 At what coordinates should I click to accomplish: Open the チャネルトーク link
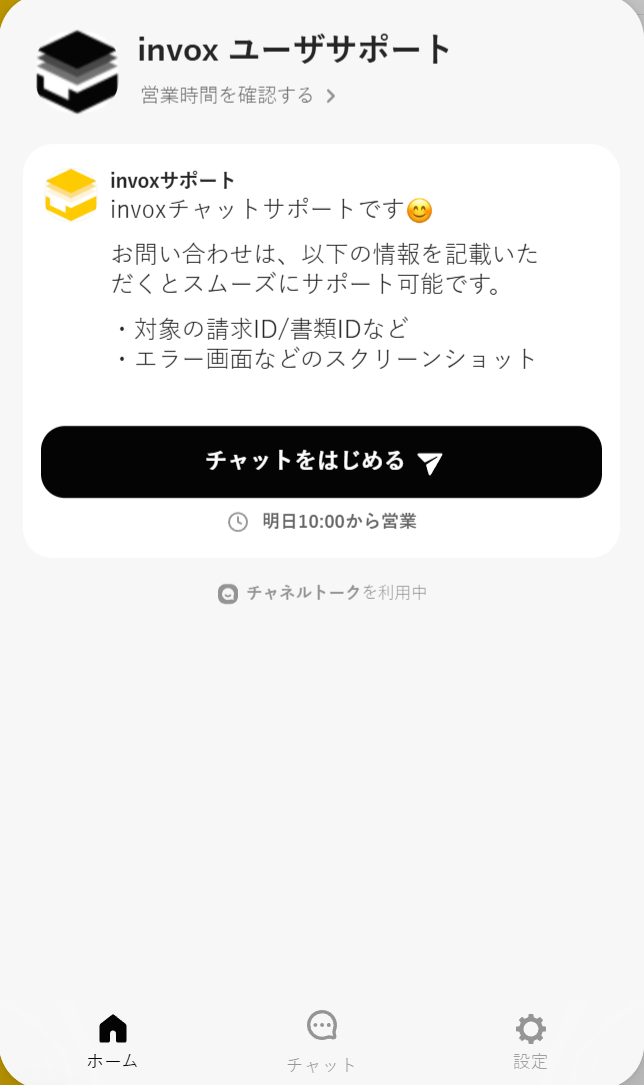click(303, 593)
